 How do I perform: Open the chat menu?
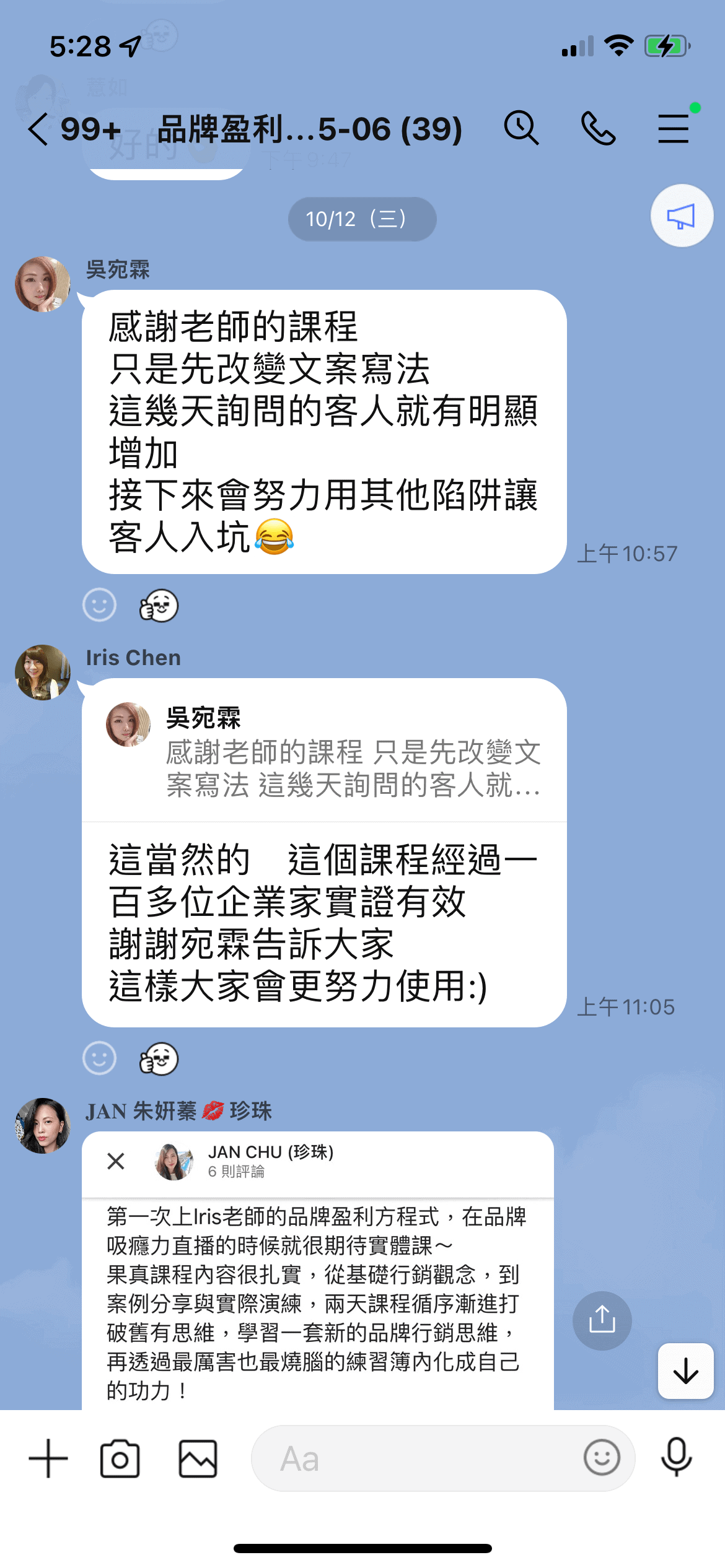tap(674, 128)
